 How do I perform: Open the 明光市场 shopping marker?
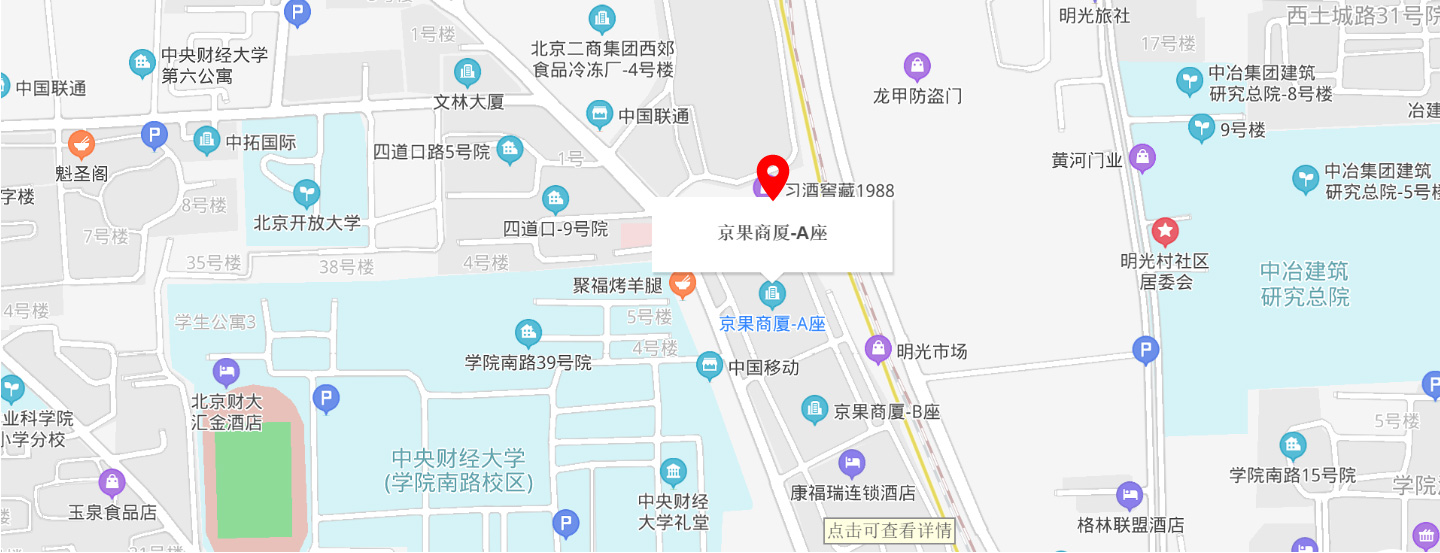[x=877, y=348]
